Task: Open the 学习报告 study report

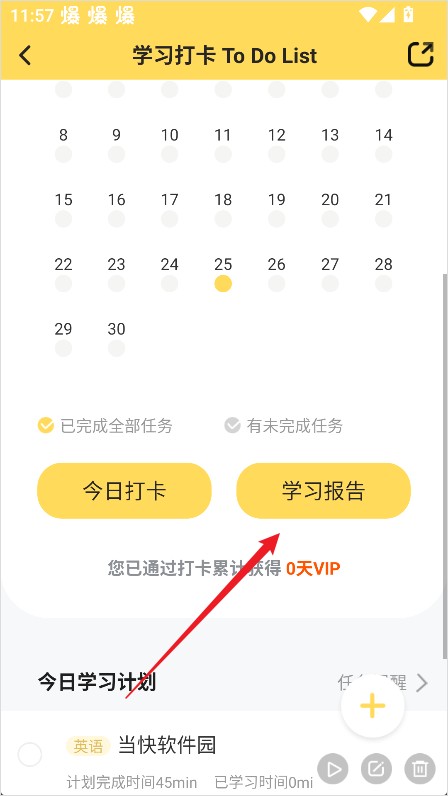Action: point(323,490)
